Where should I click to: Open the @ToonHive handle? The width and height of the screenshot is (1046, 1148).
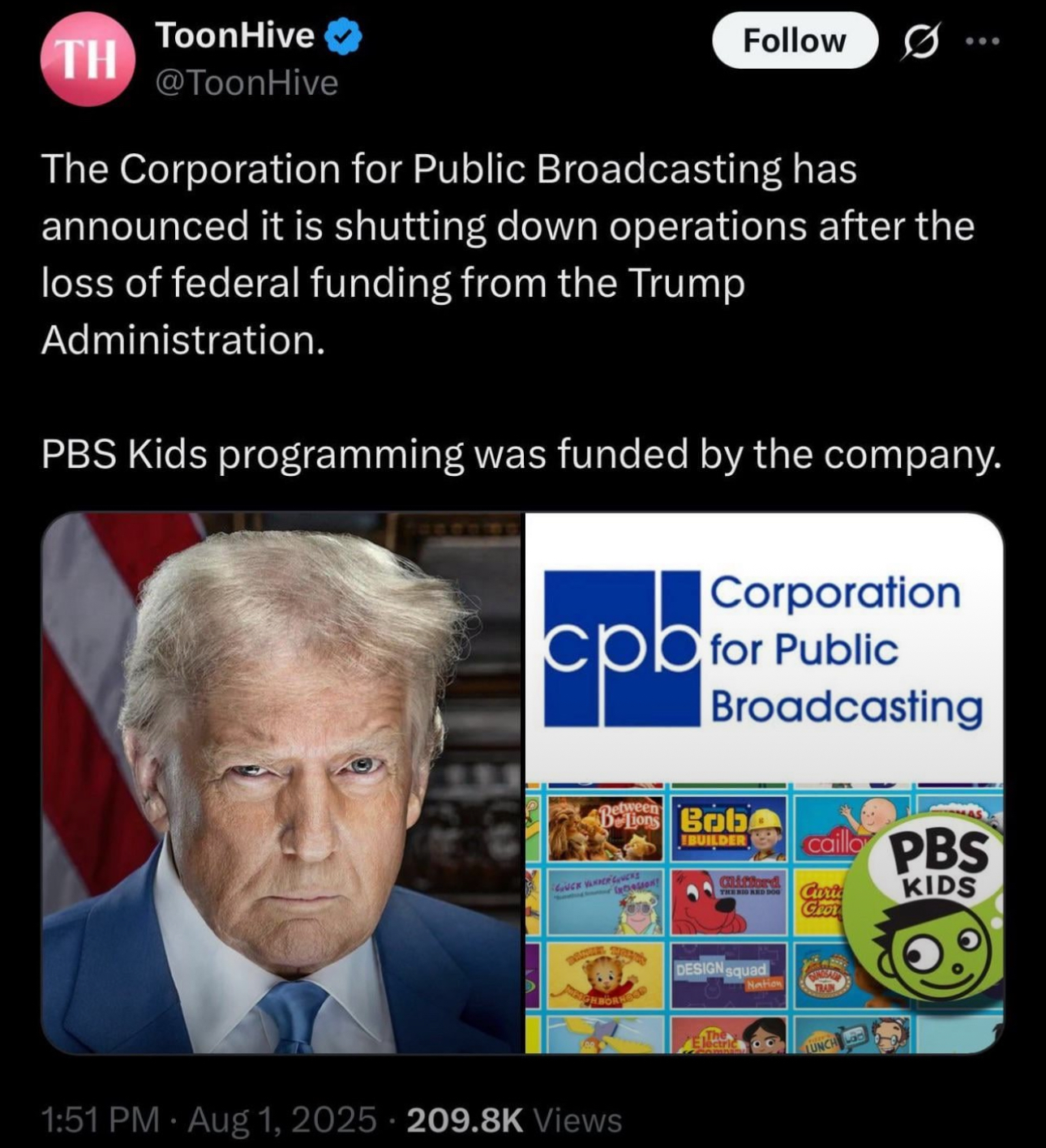(x=246, y=83)
